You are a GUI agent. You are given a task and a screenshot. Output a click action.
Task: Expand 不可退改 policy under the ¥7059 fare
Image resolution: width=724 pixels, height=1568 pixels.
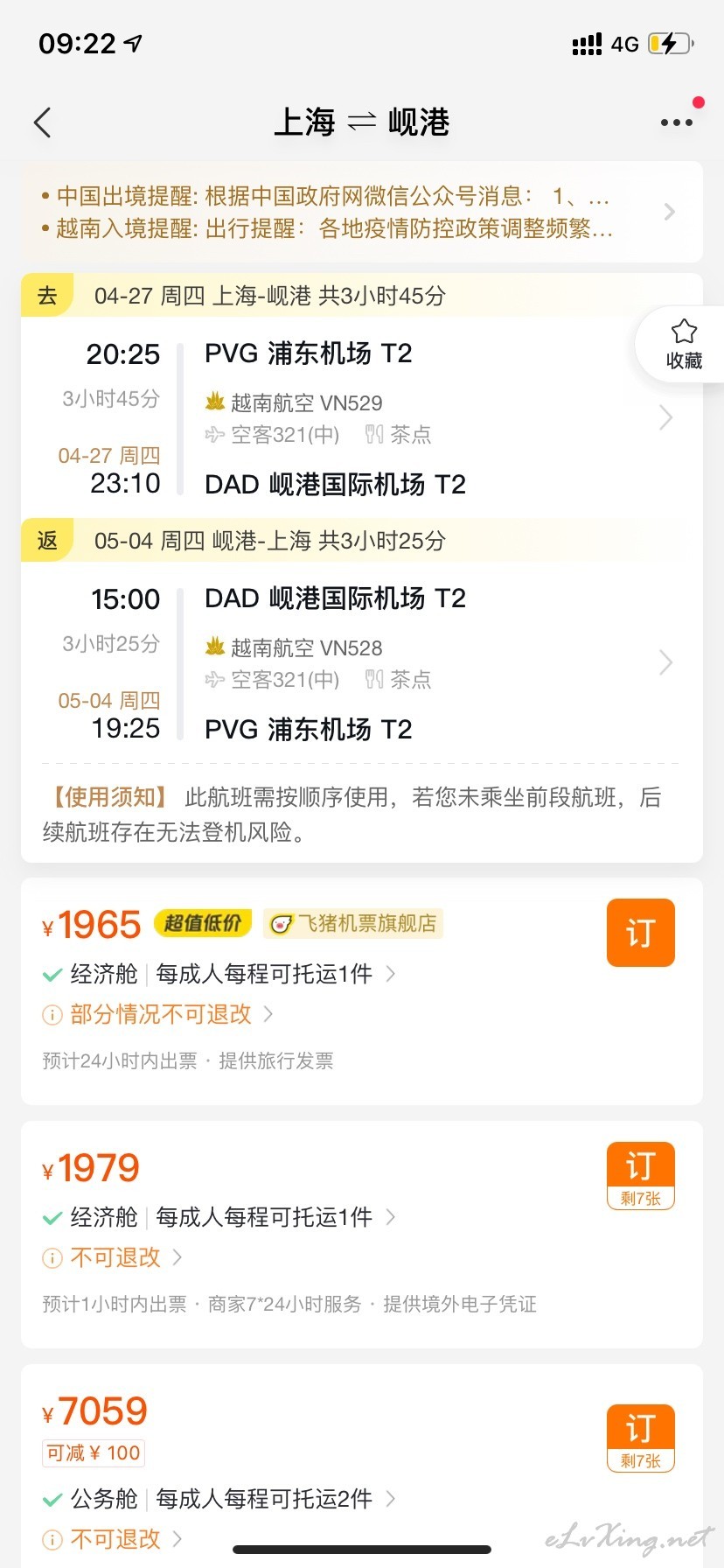113,1539
